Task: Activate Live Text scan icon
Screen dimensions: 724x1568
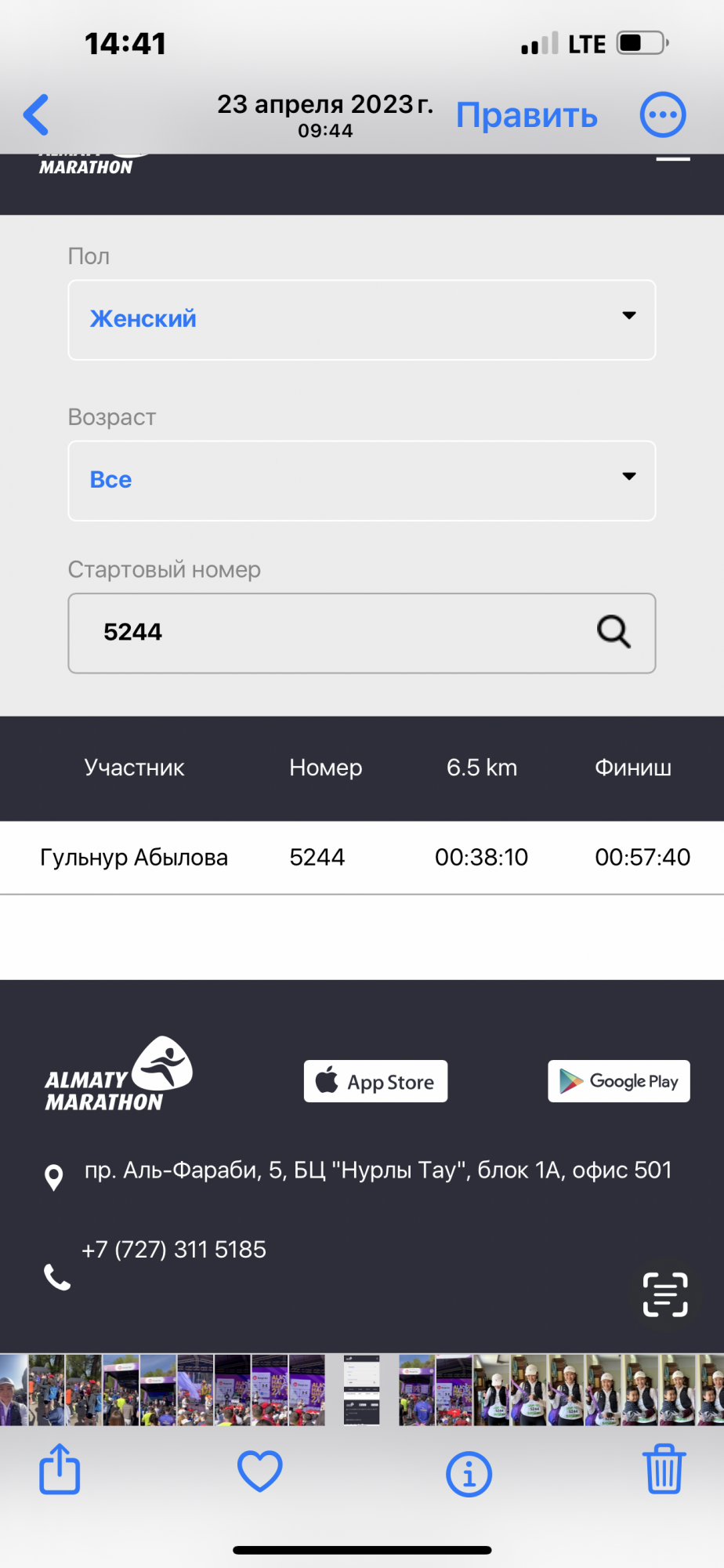Action: [665, 1294]
